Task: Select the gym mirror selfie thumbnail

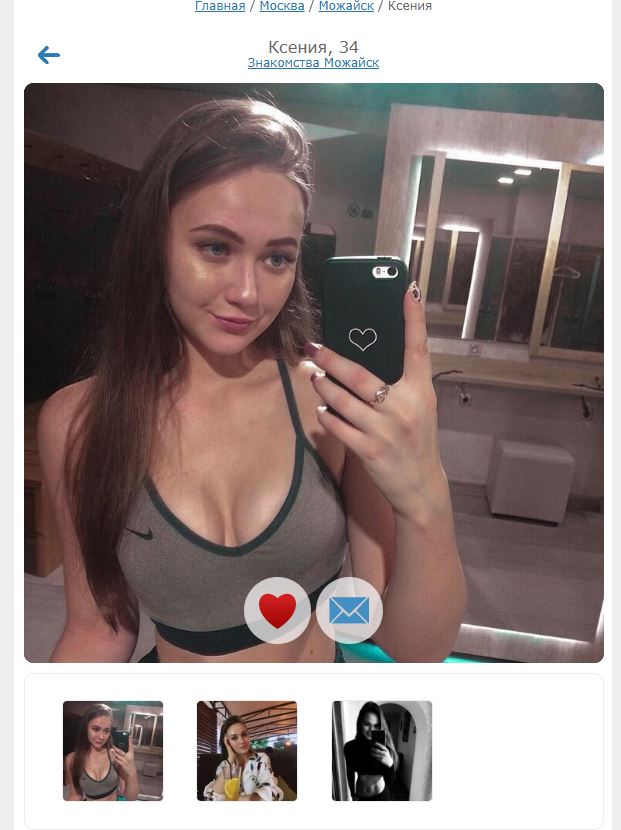Action: pos(113,751)
